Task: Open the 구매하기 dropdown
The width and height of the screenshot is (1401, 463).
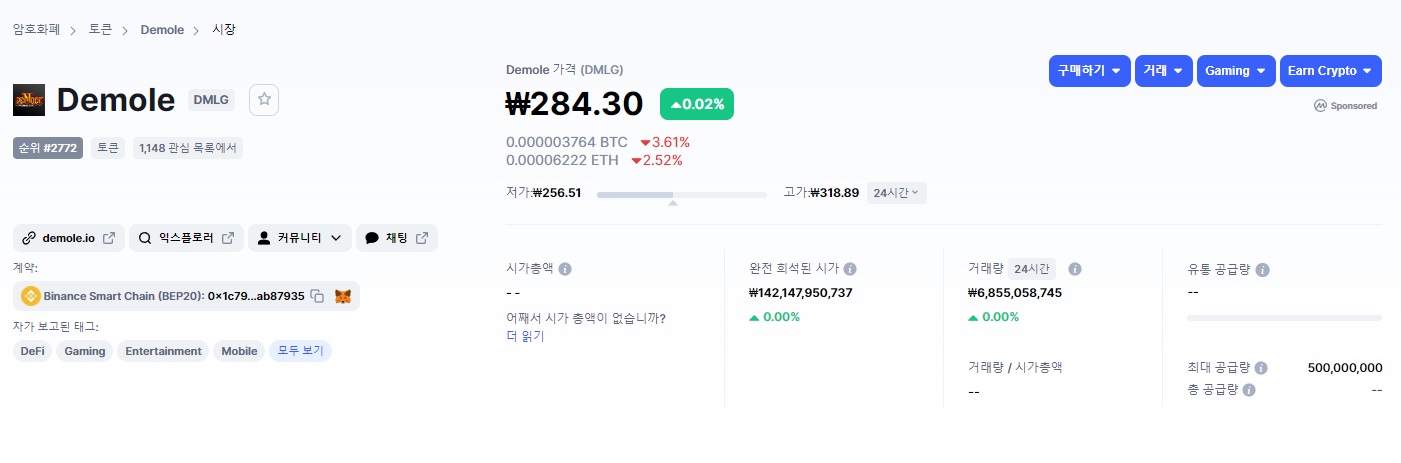Action: [x=1089, y=71]
